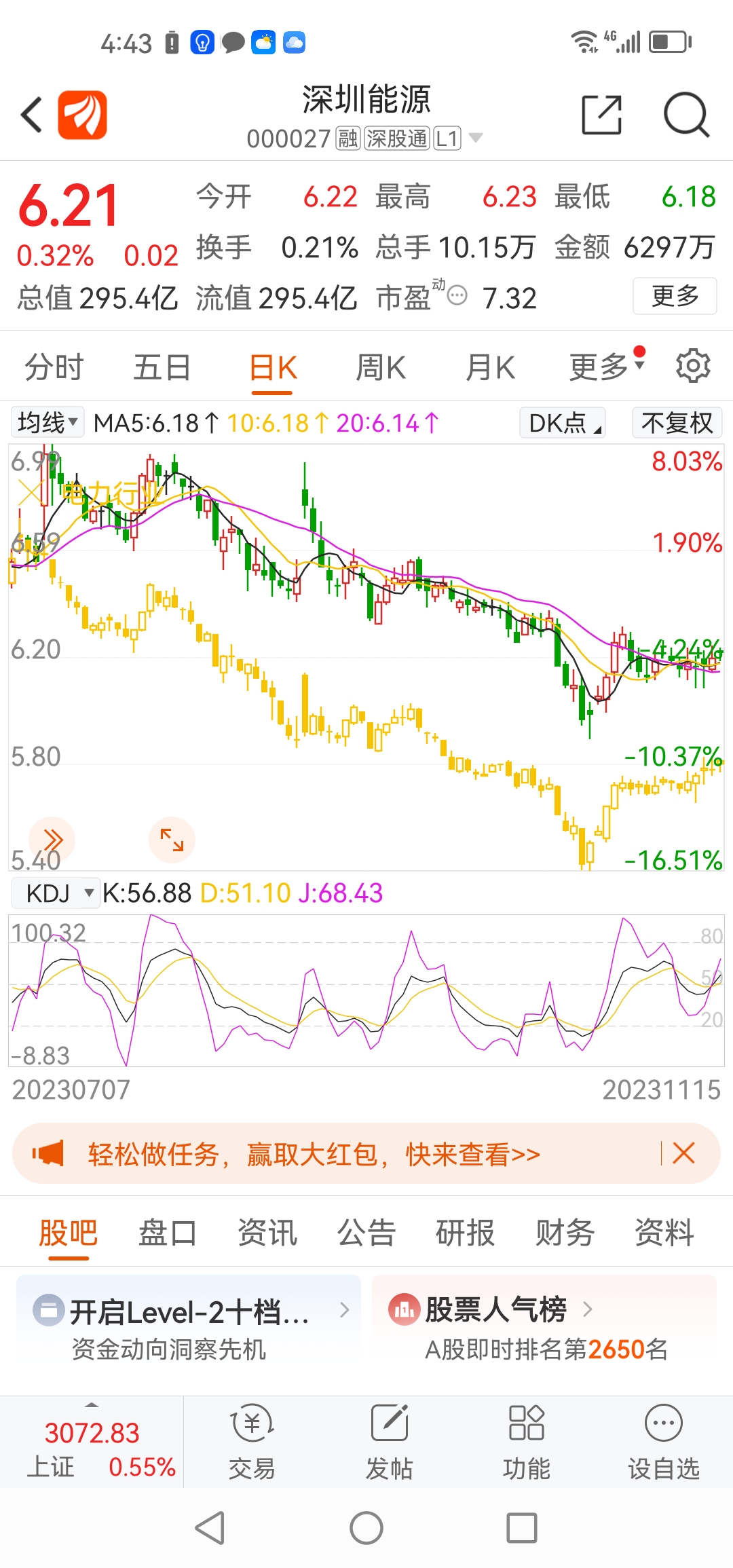Share this stock page
Screen dimensions: 733x1568
coord(601,114)
